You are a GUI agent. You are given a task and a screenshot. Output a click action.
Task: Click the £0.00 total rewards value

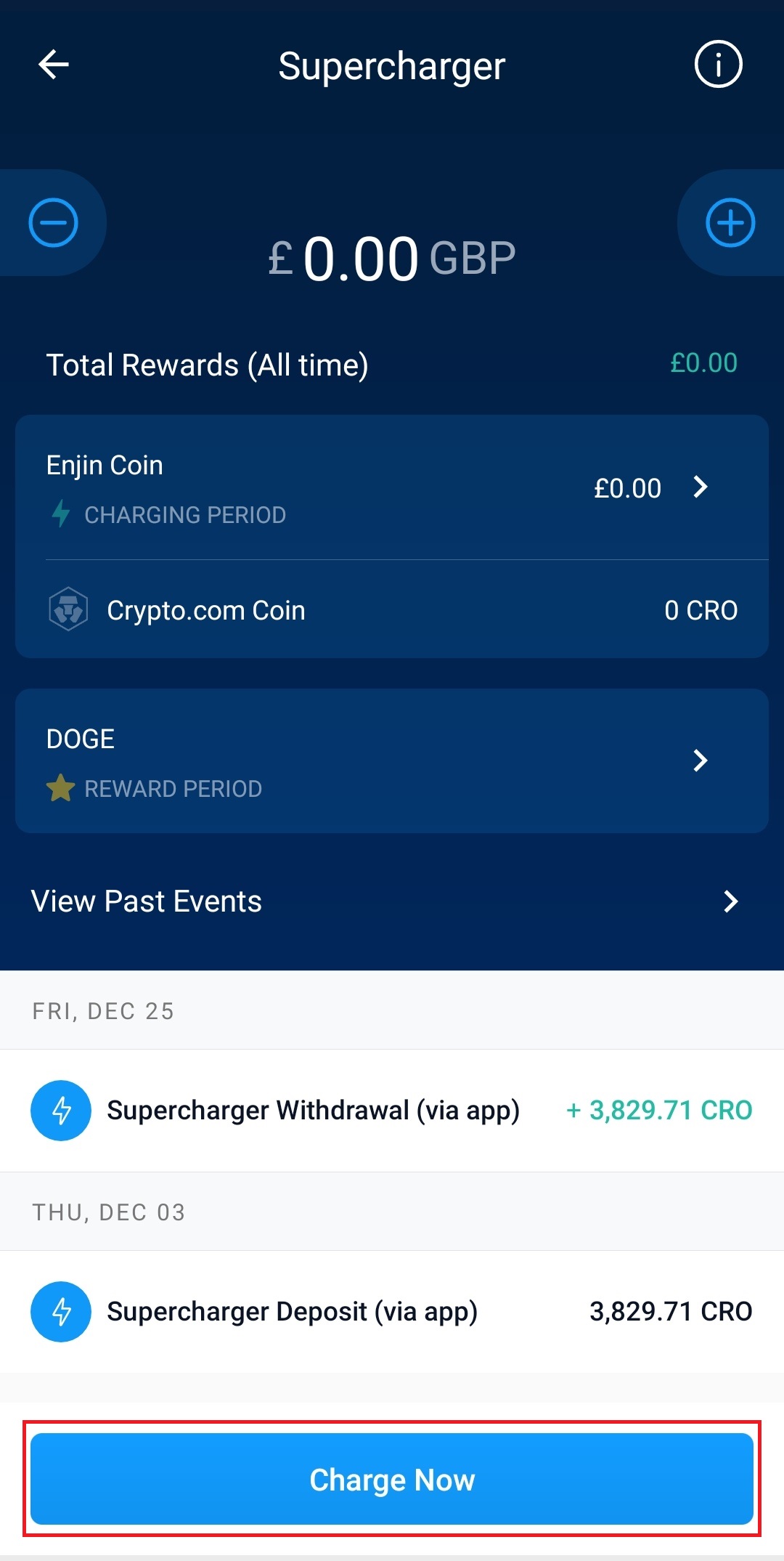(x=702, y=363)
